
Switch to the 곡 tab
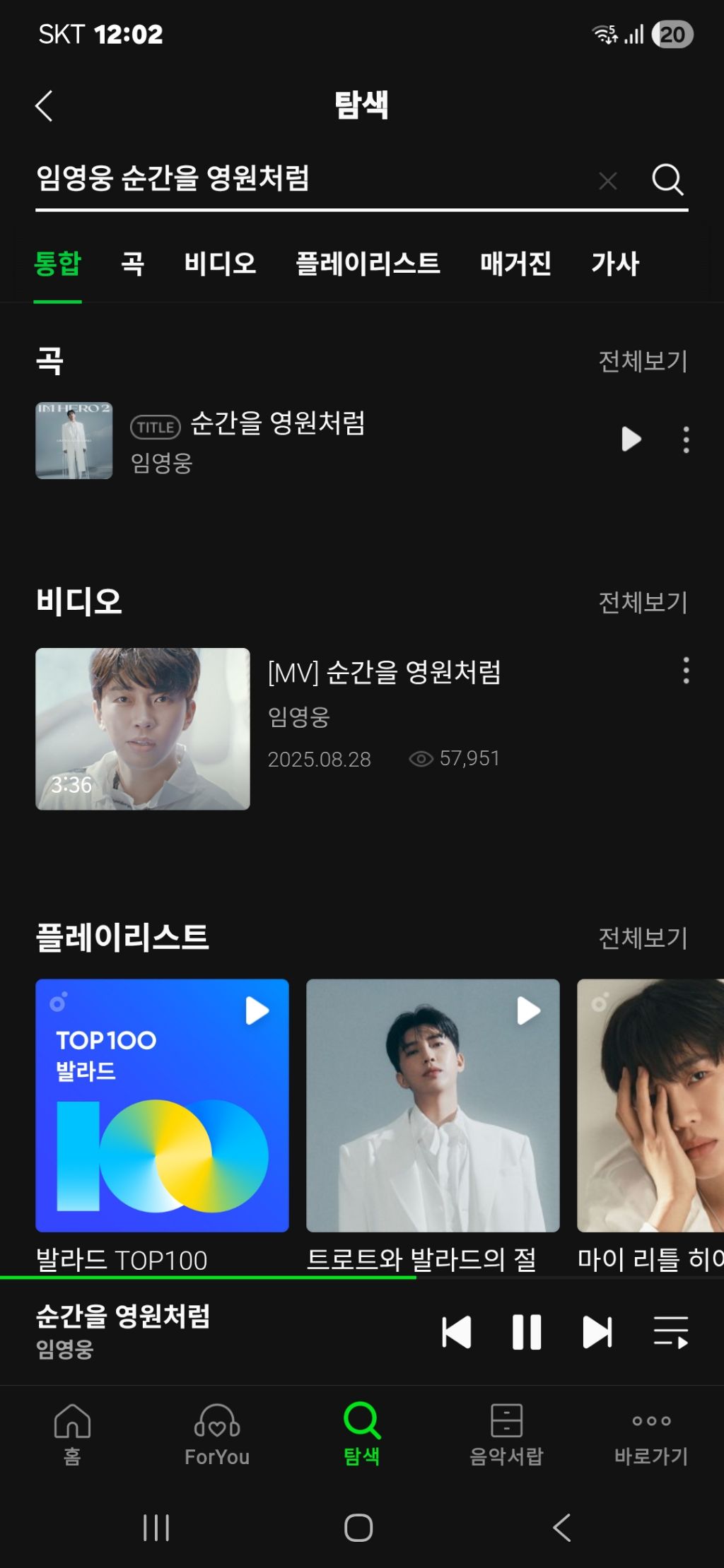click(132, 264)
